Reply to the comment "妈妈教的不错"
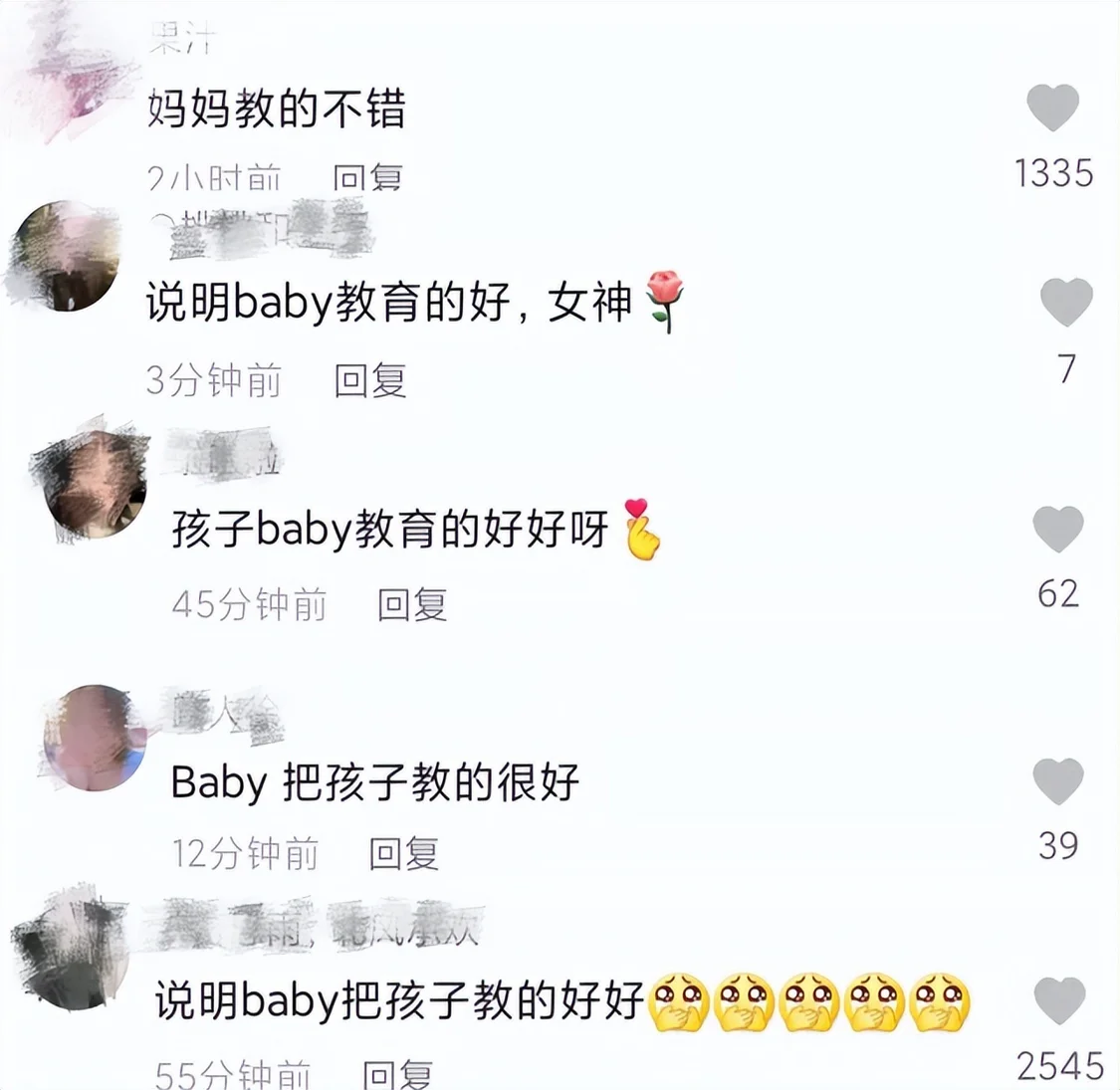This screenshot has height=1090, width=1120. pos(367,178)
